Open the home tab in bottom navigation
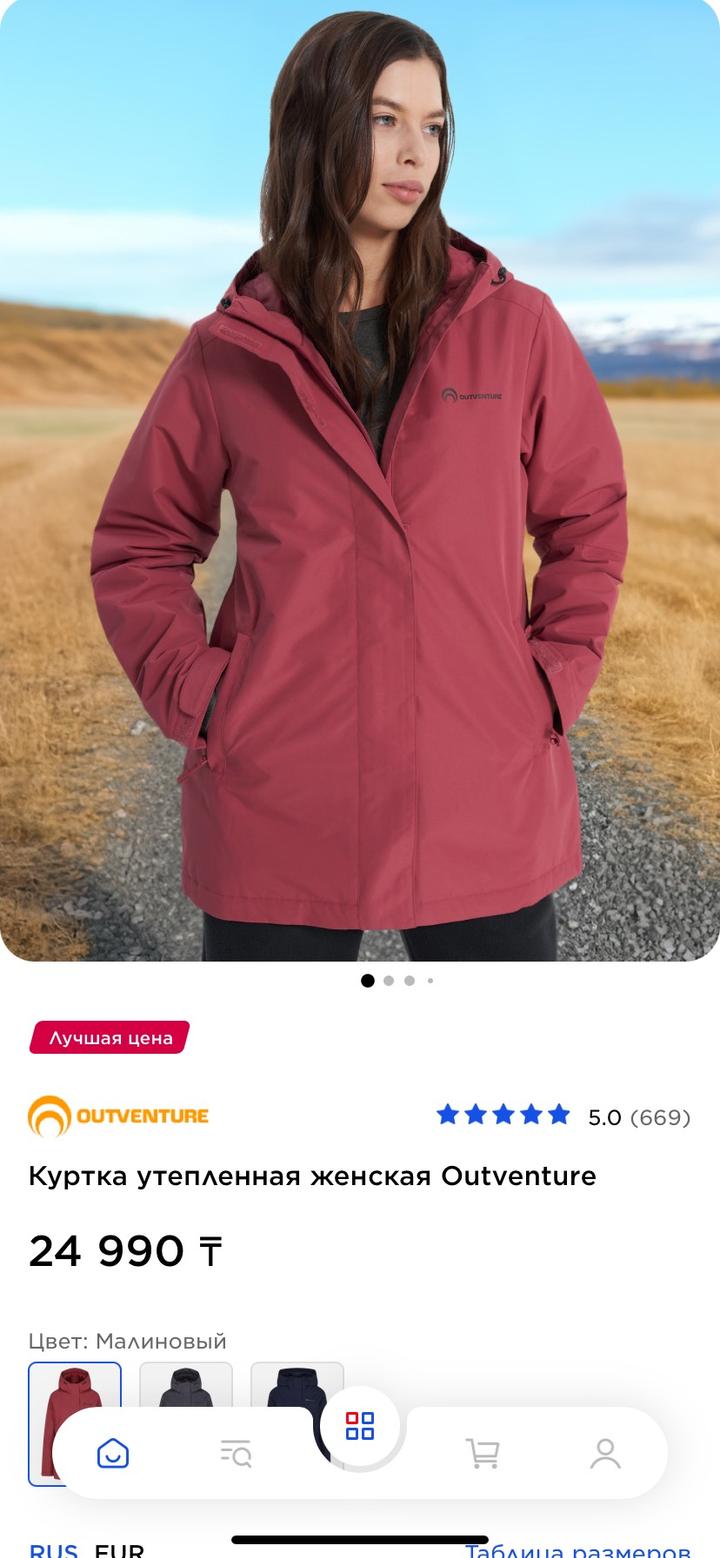The height and width of the screenshot is (1558, 720). click(113, 1453)
